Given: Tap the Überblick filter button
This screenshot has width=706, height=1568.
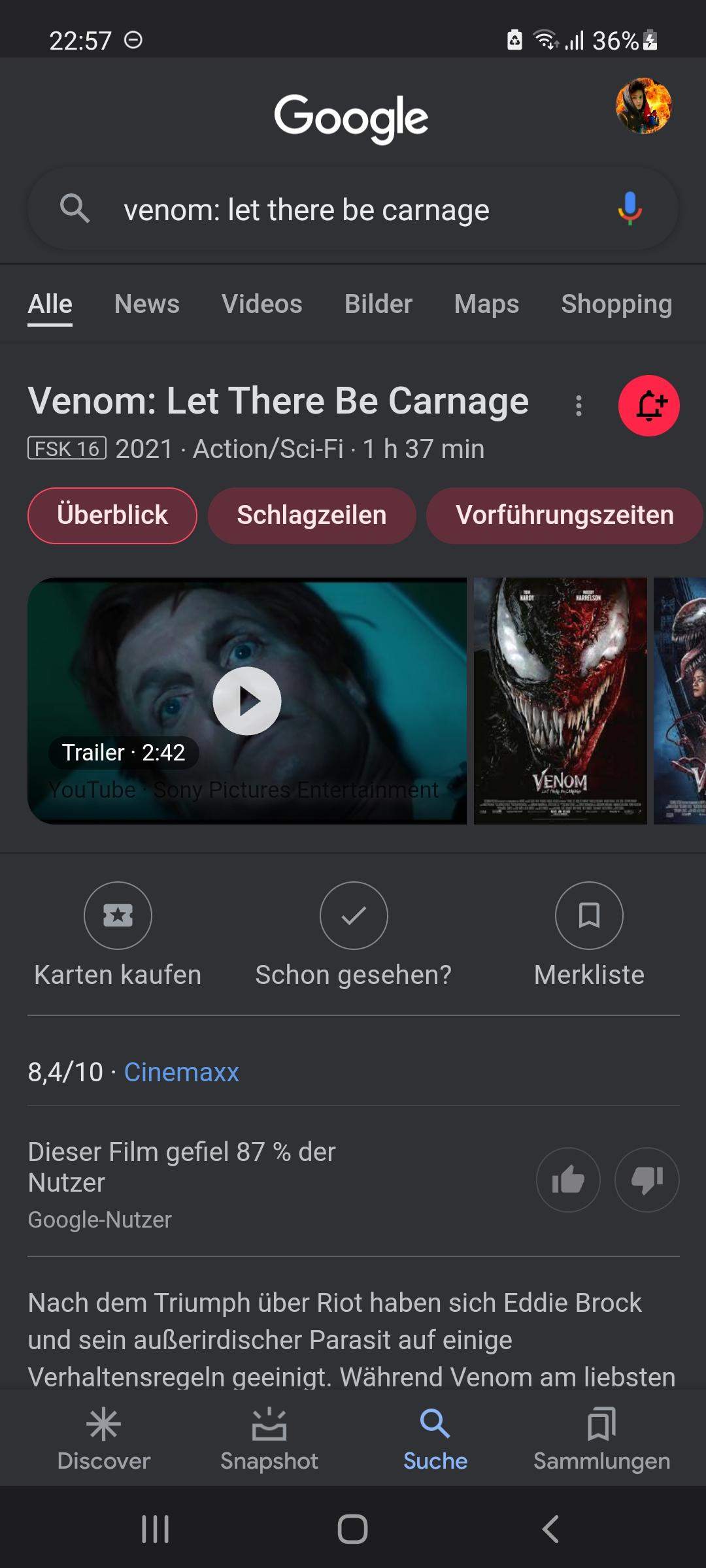Looking at the screenshot, I should 112,515.
